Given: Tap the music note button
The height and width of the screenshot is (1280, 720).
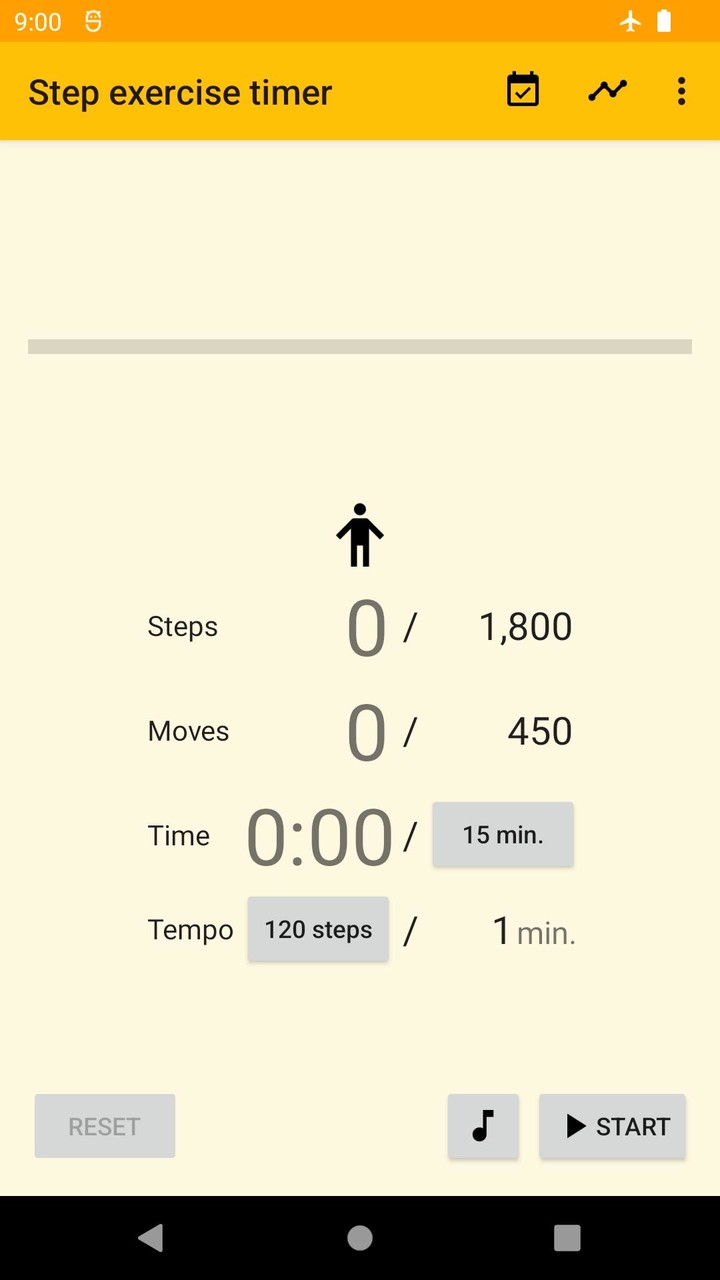Looking at the screenshot, I should (483, 1126).
